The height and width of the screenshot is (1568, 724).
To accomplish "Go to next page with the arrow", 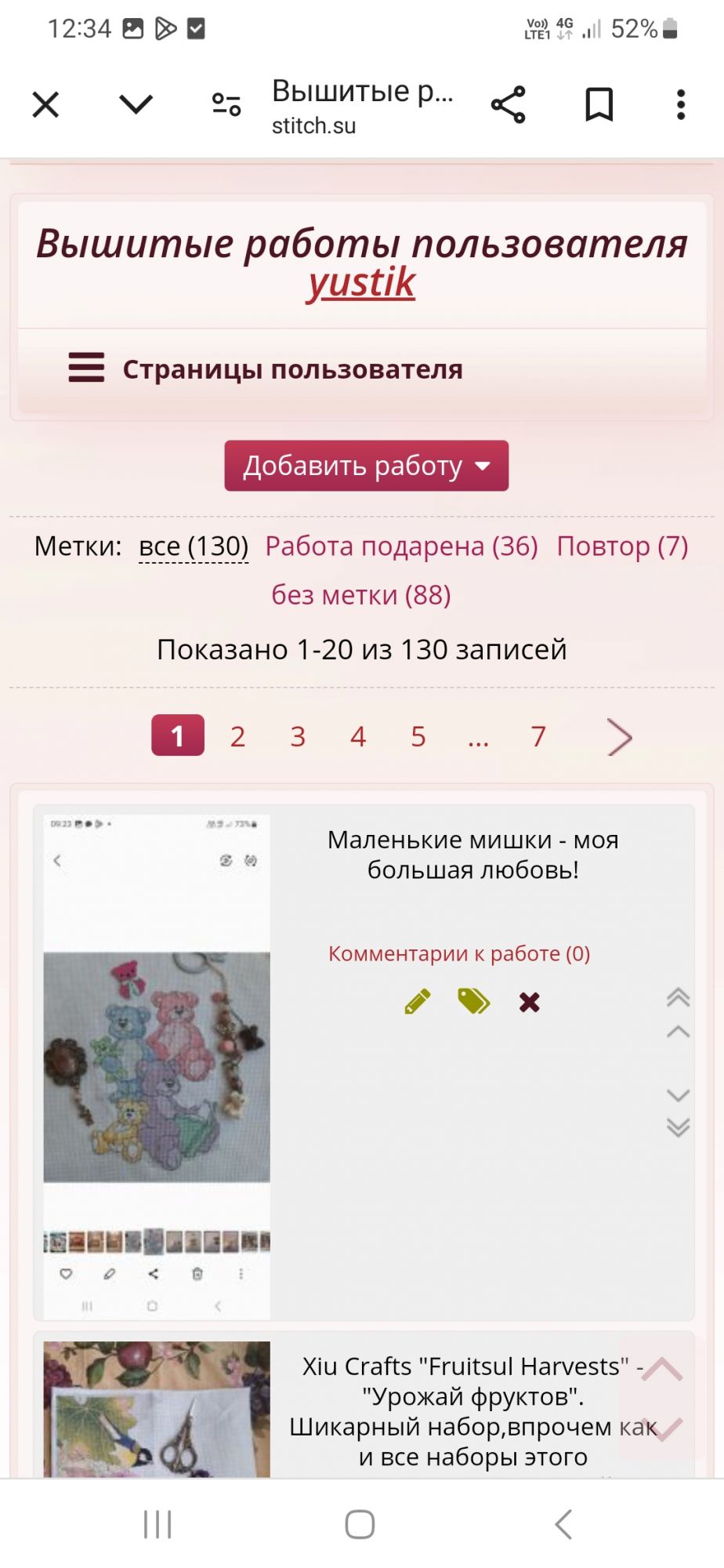I will (x=619, y=737).
